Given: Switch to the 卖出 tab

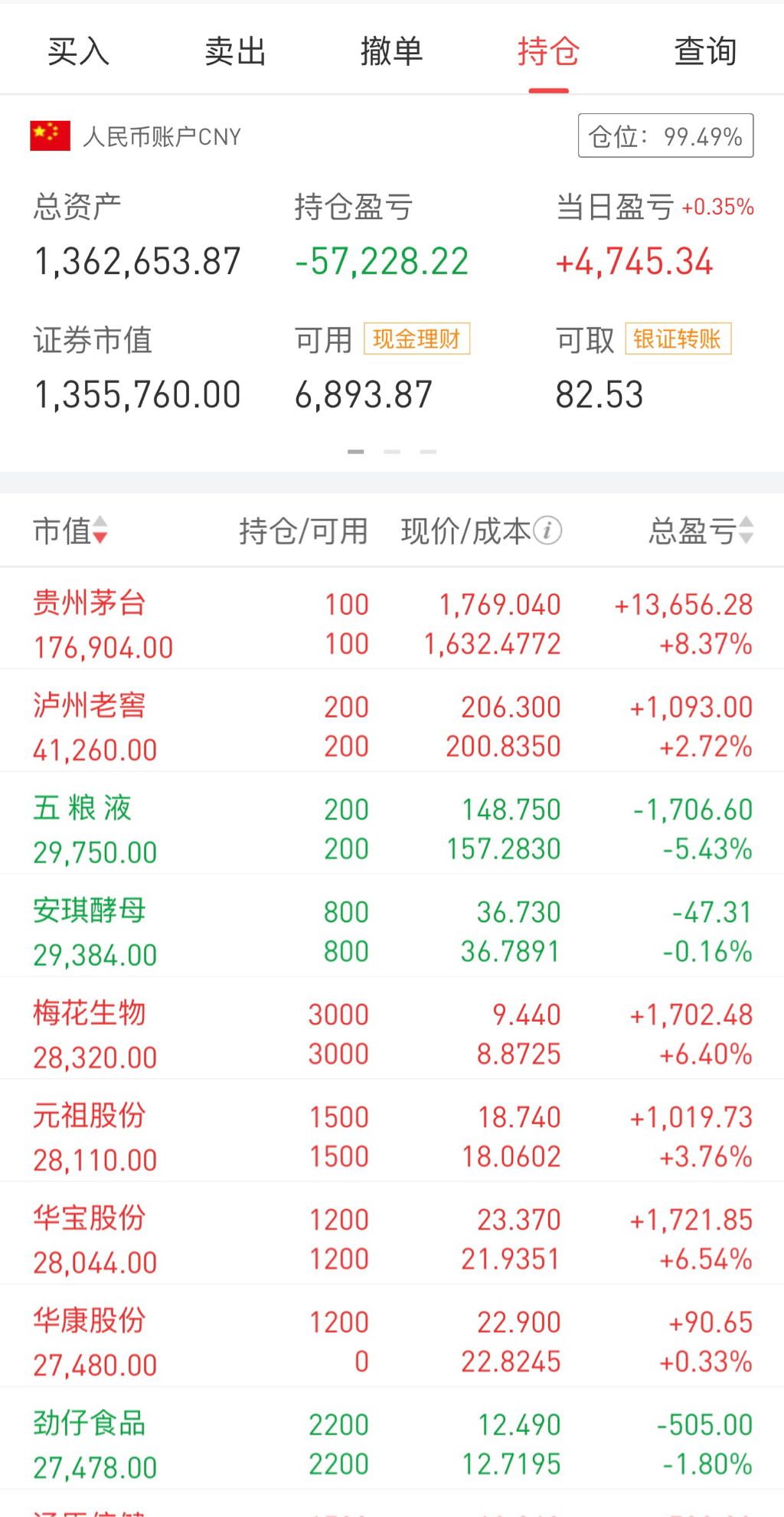Looking at the screenshot, I should 235,52.
